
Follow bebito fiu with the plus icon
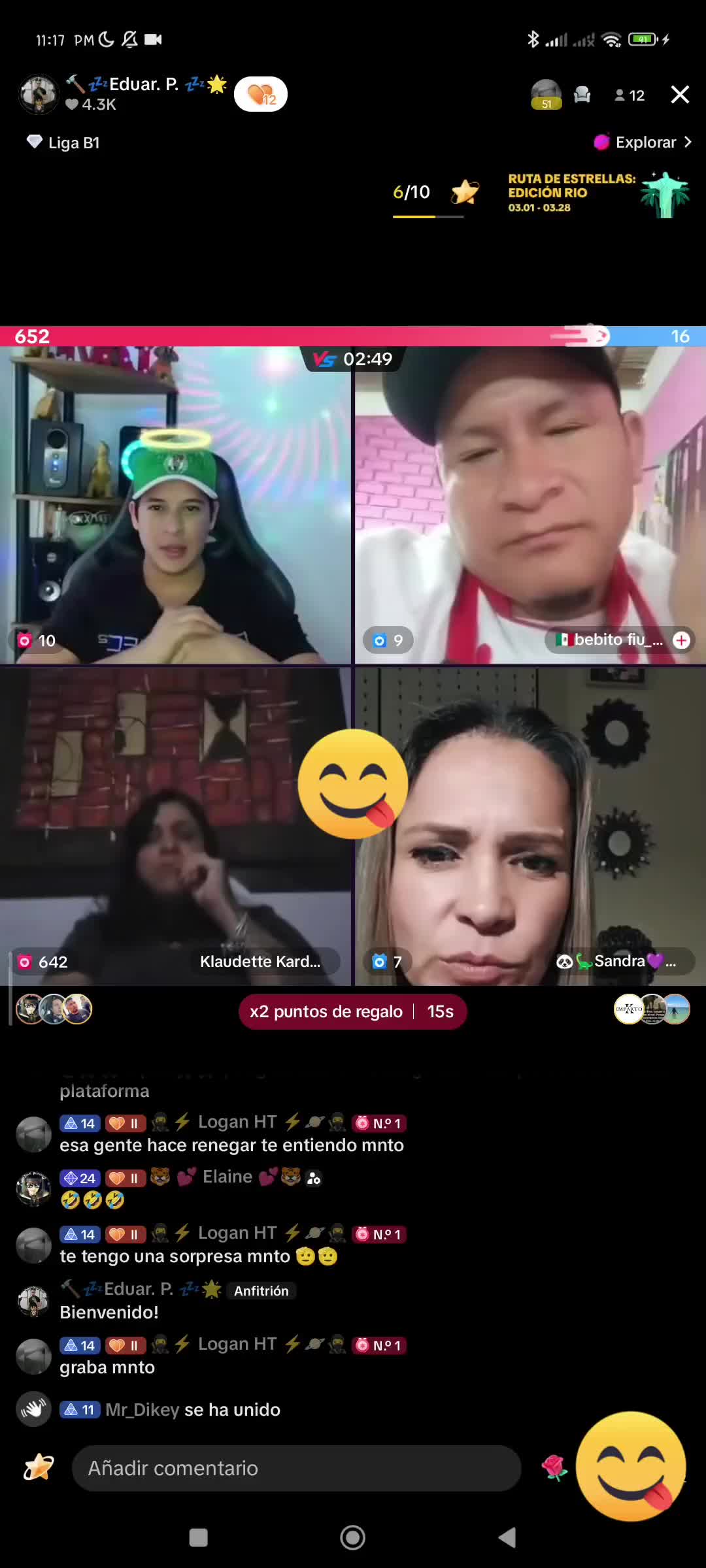pos(681,640)
